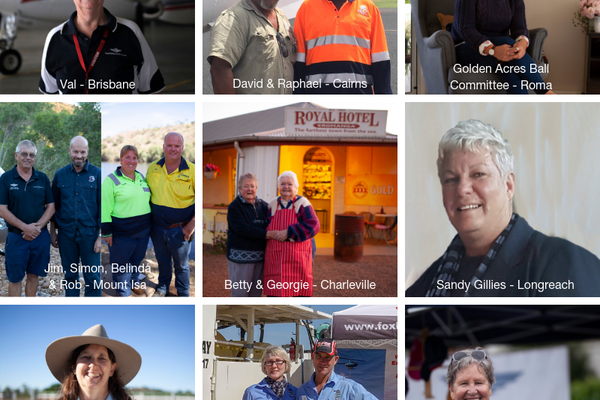View Golden Acres Ball Committee - Roma tile
Image resolution: width=600 pixels, height=400 pixels.
click(x=502, y=47)
